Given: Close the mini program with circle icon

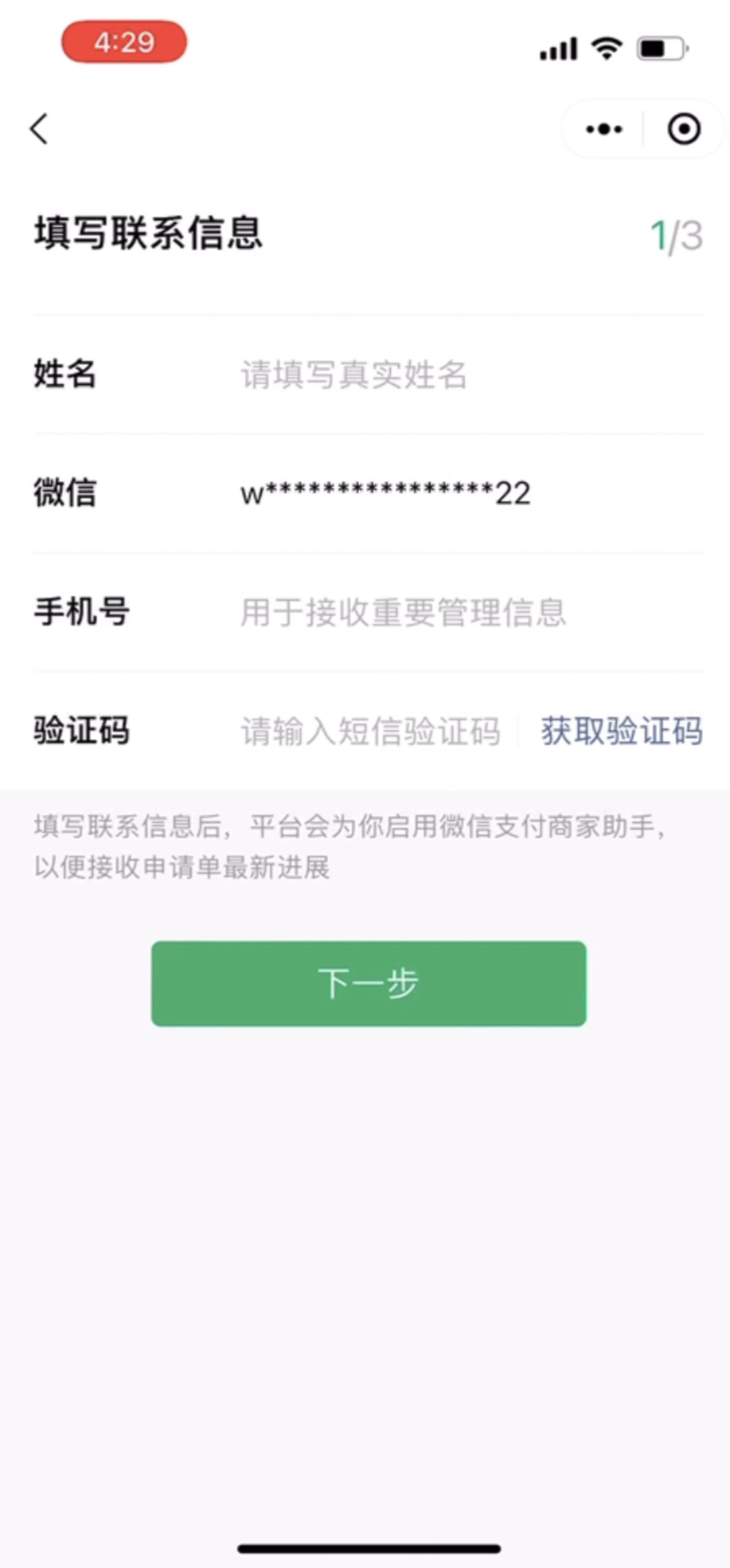Looking at the screenshot, I should (x=683, y=129).
